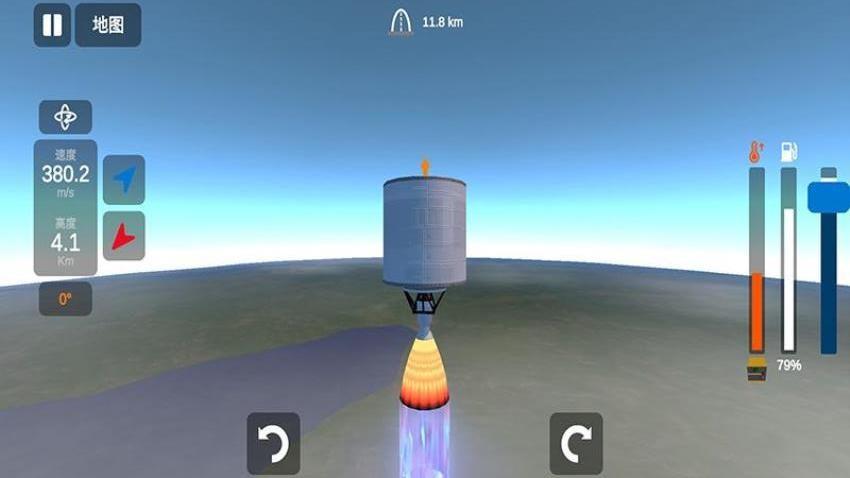Rotate the rocket clockwise
The width and height of the screenshot is (850, 478).
[576, 443]
